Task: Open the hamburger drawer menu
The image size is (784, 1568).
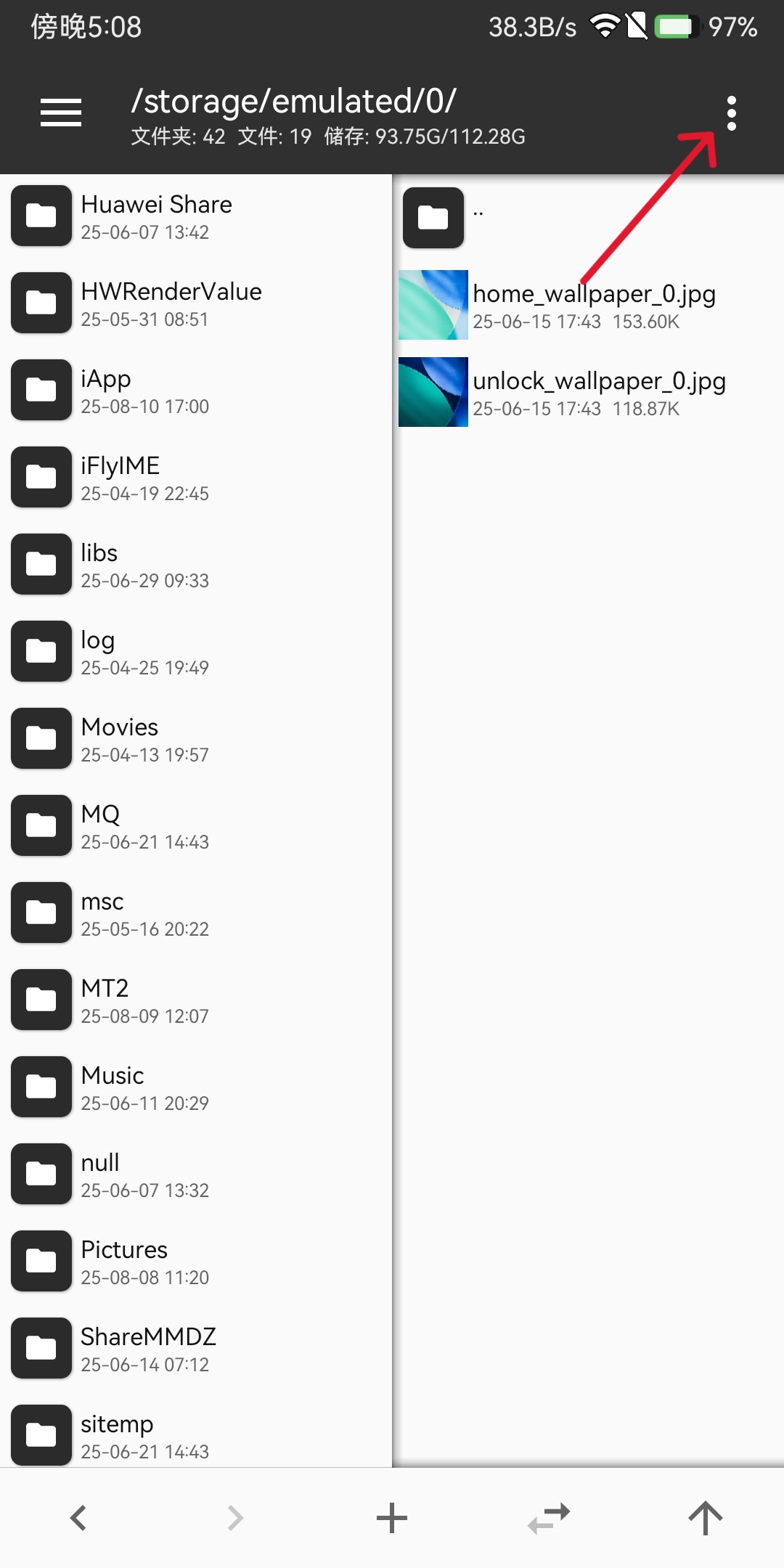Action: pos(61,113)
